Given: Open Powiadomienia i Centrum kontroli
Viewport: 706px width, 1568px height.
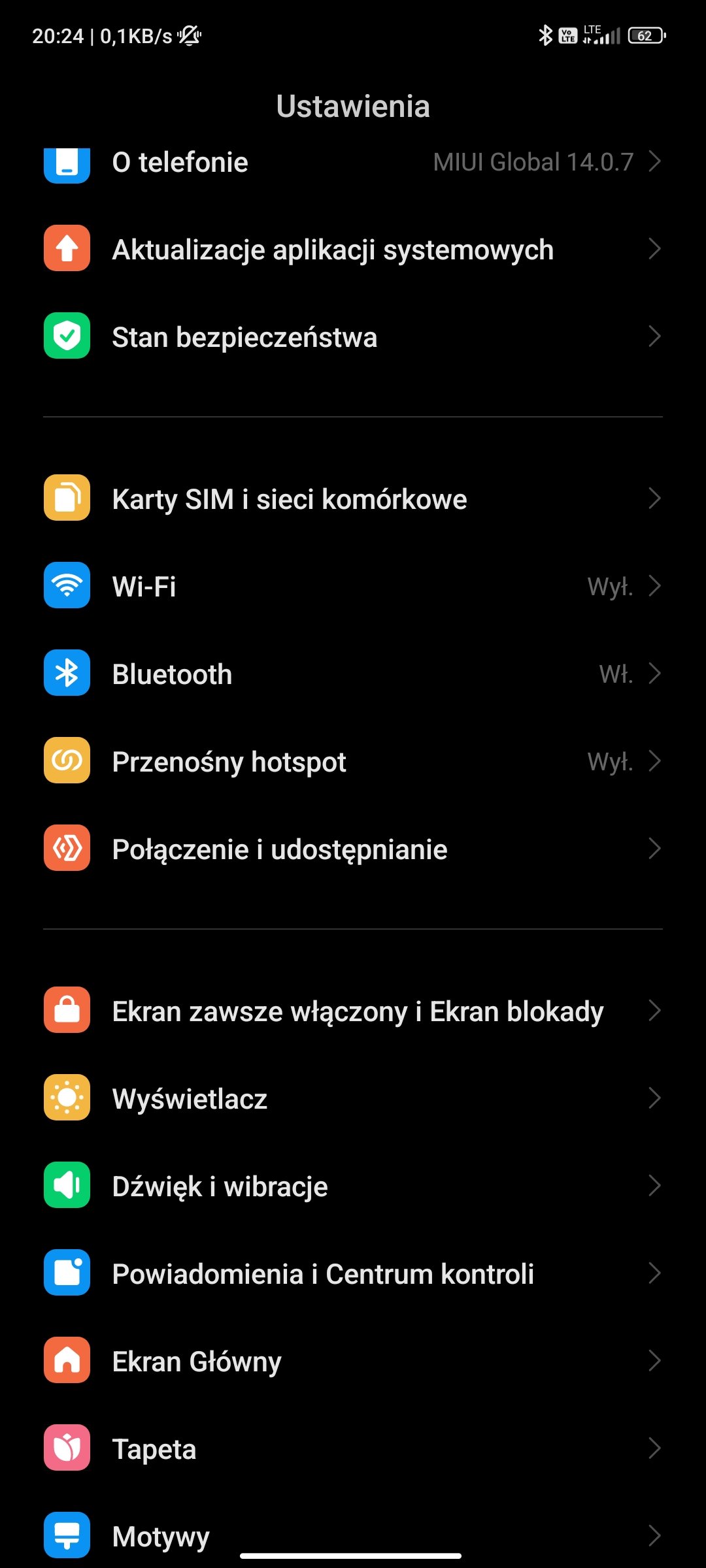Looking at the screenshot, I should pos(353,1274).
